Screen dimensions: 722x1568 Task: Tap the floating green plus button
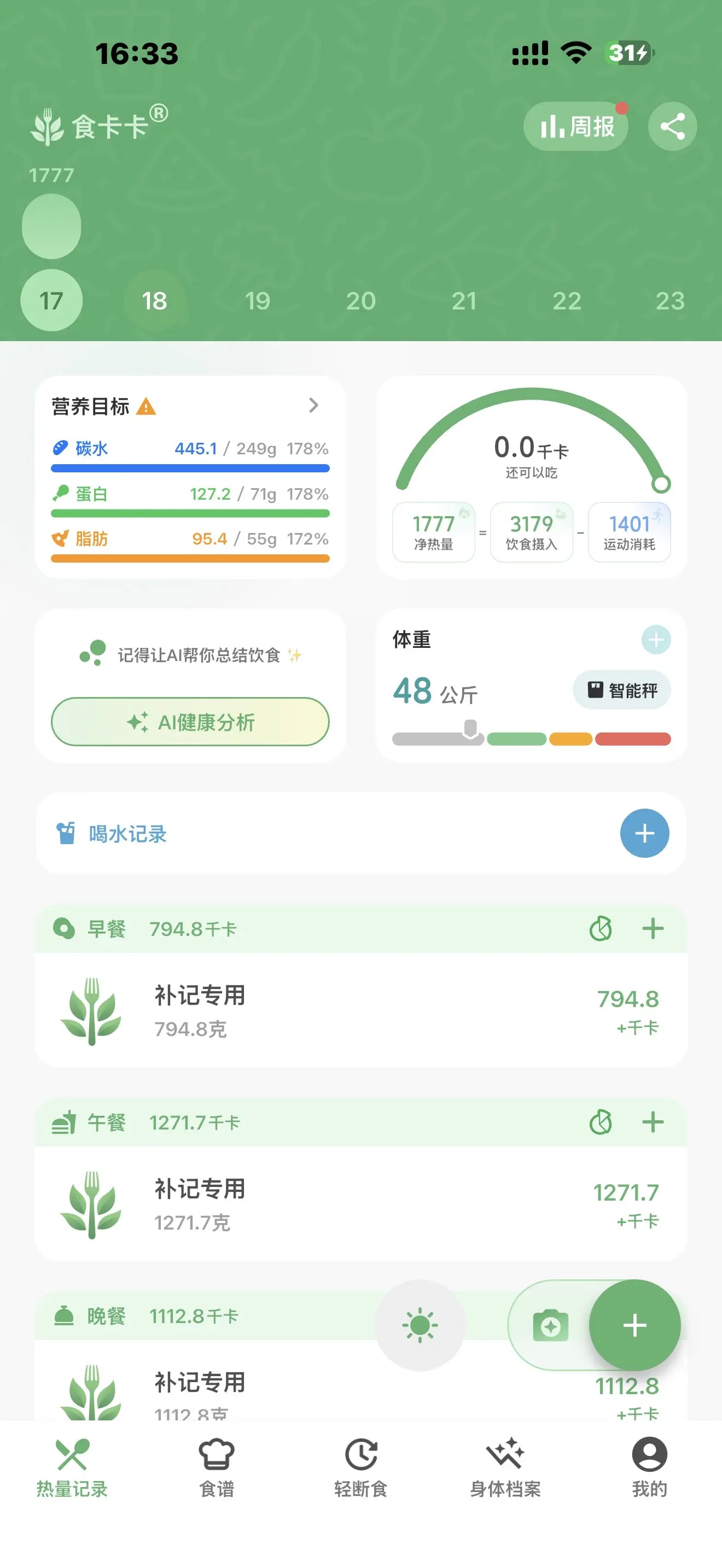click(634, 1325)
